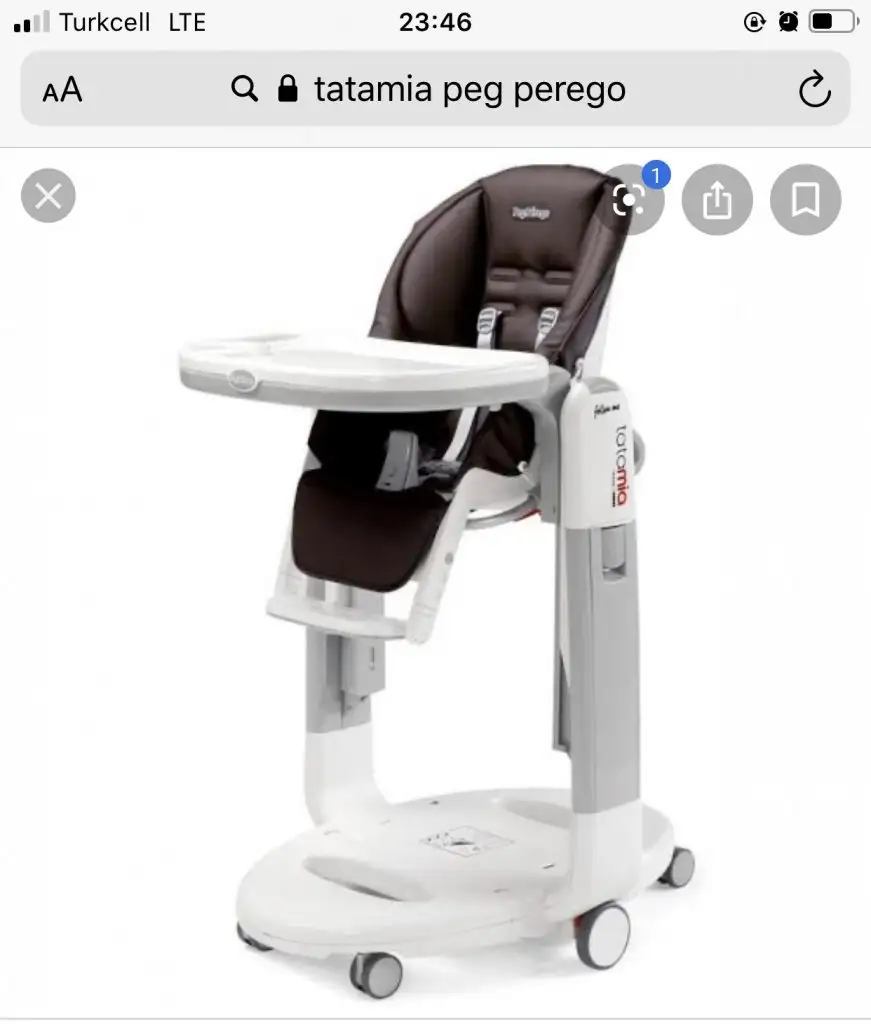
Task: Reload the page
Action: (x=814, y=90)
